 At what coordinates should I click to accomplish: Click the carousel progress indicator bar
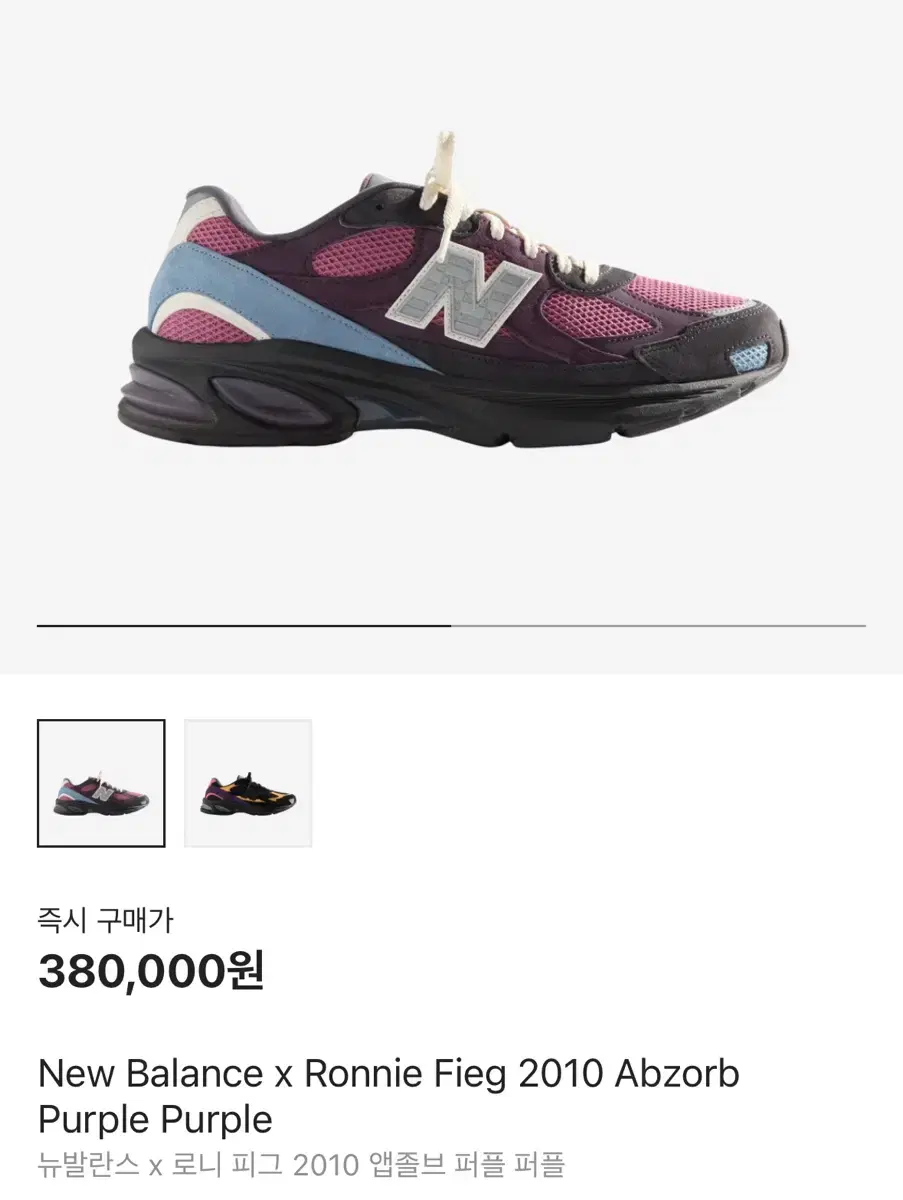(450, 623)
